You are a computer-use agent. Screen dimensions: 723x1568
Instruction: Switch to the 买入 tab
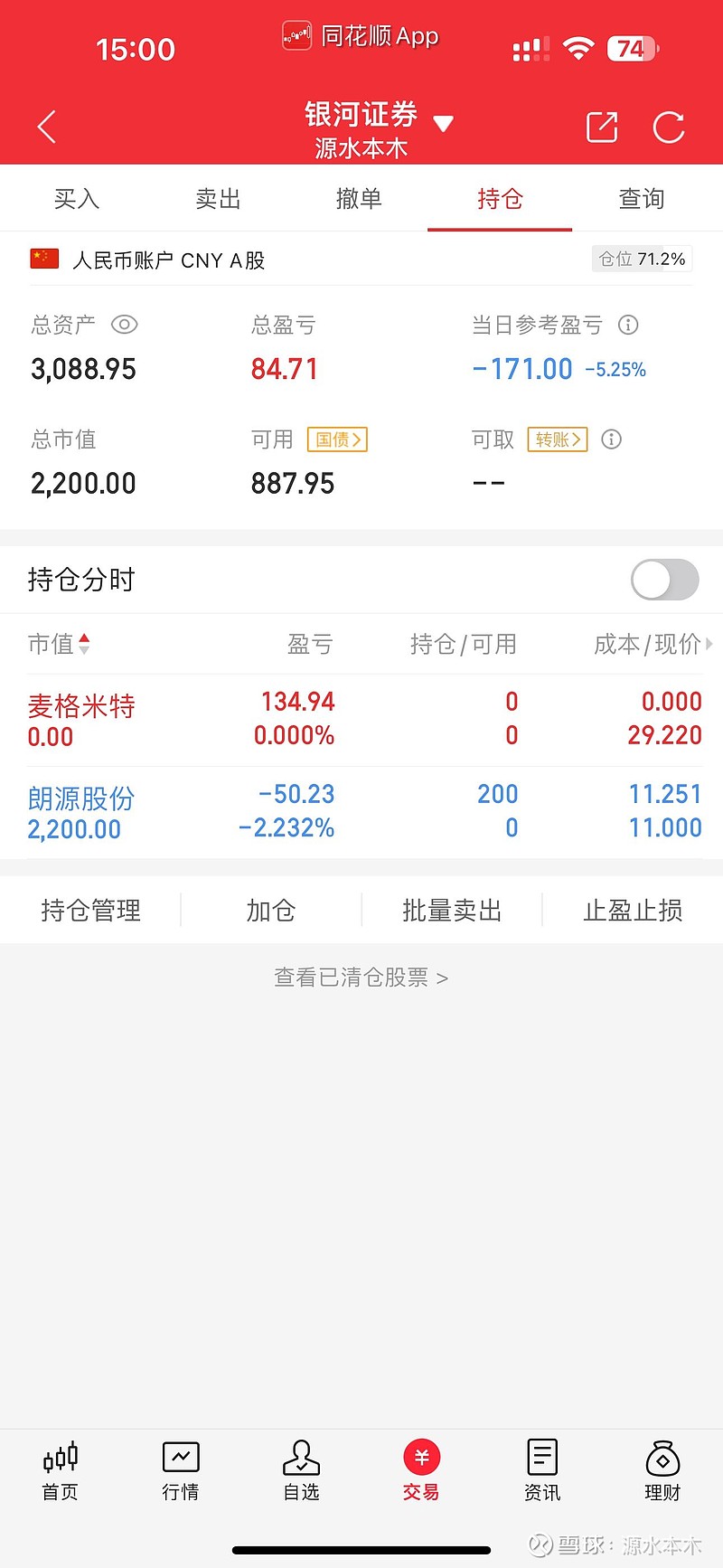click(x=77, y=199)
